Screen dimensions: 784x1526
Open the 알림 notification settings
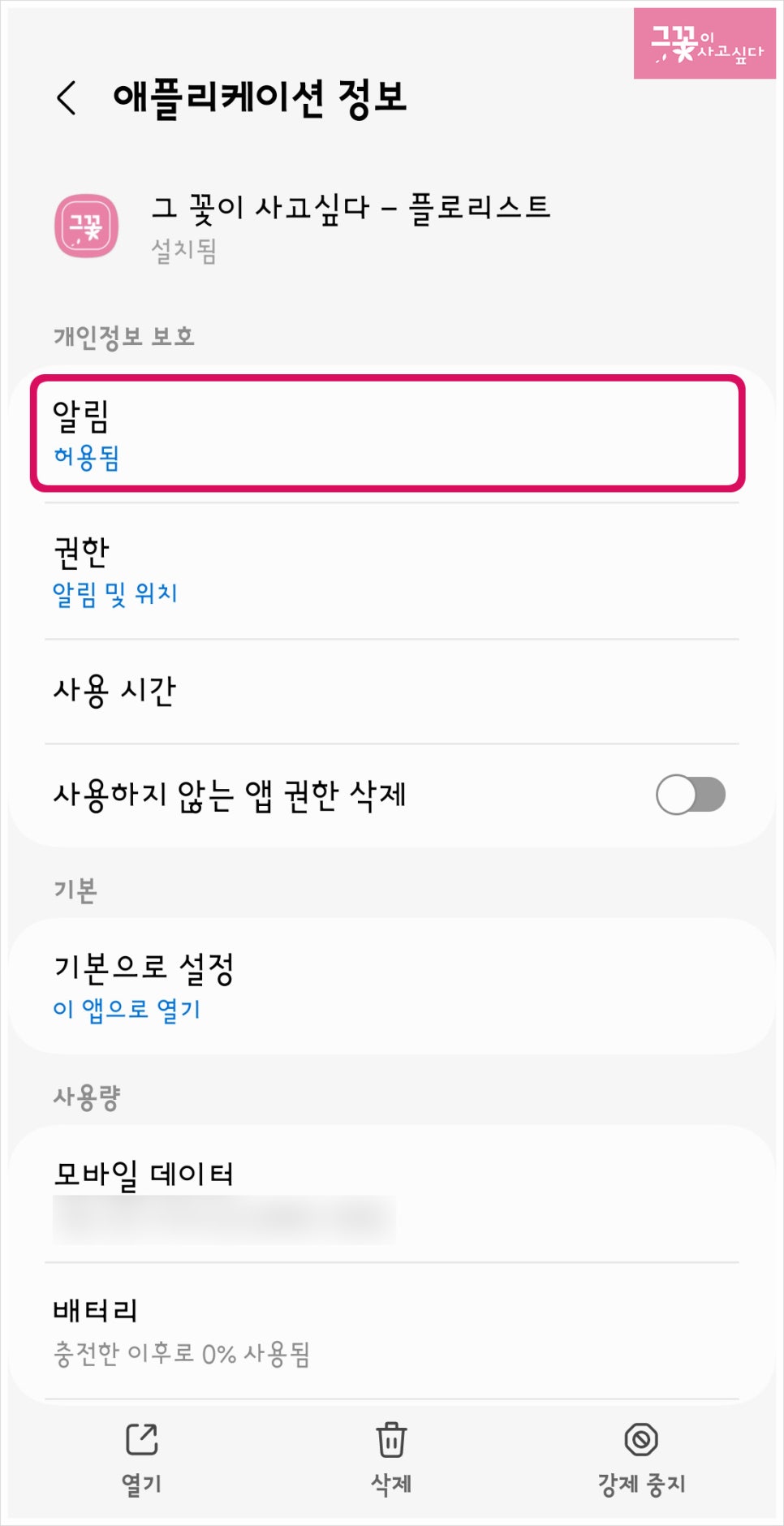388,433
